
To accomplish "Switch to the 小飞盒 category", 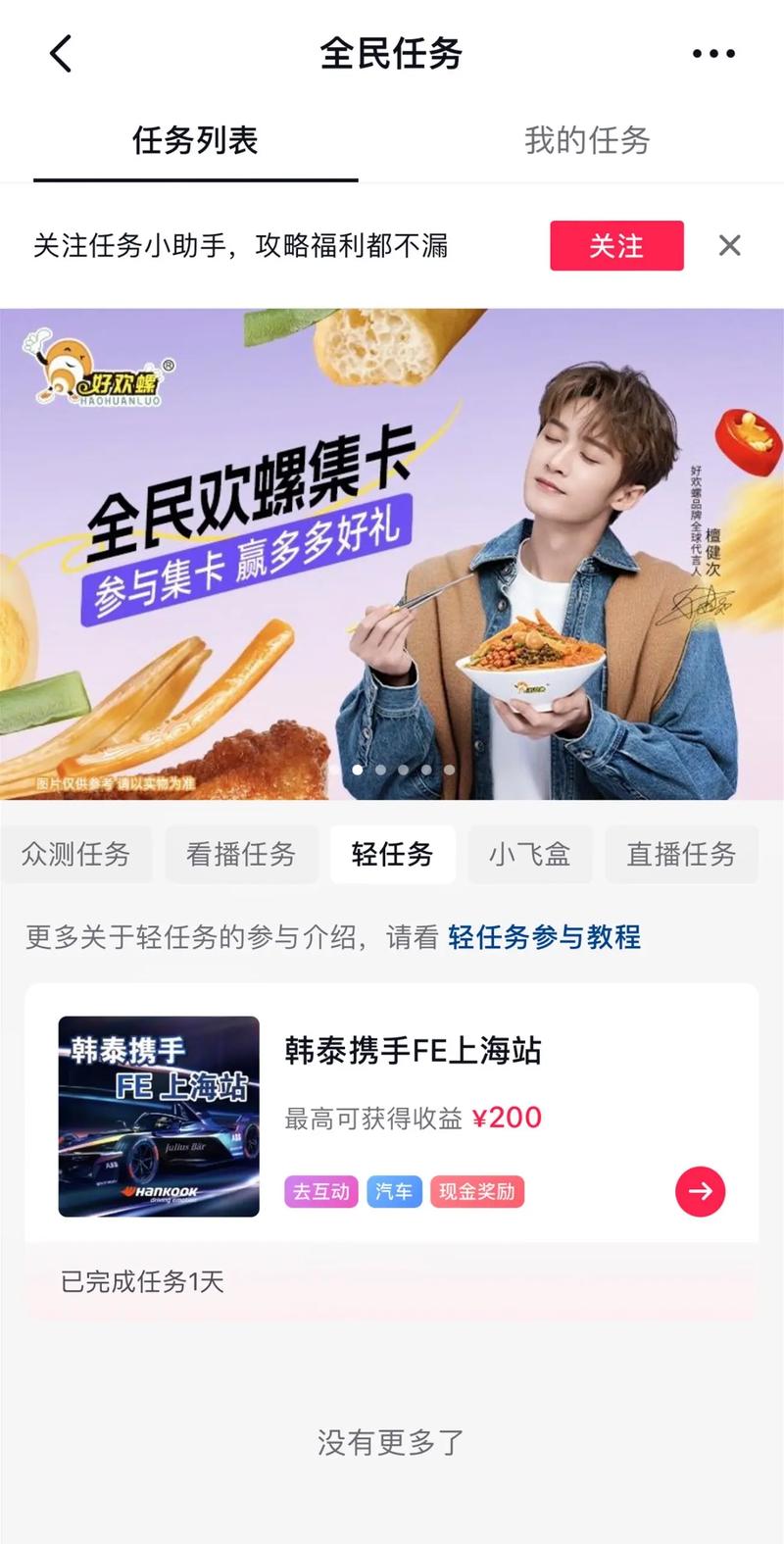I will pyautogui.click(x=529, y=854).
